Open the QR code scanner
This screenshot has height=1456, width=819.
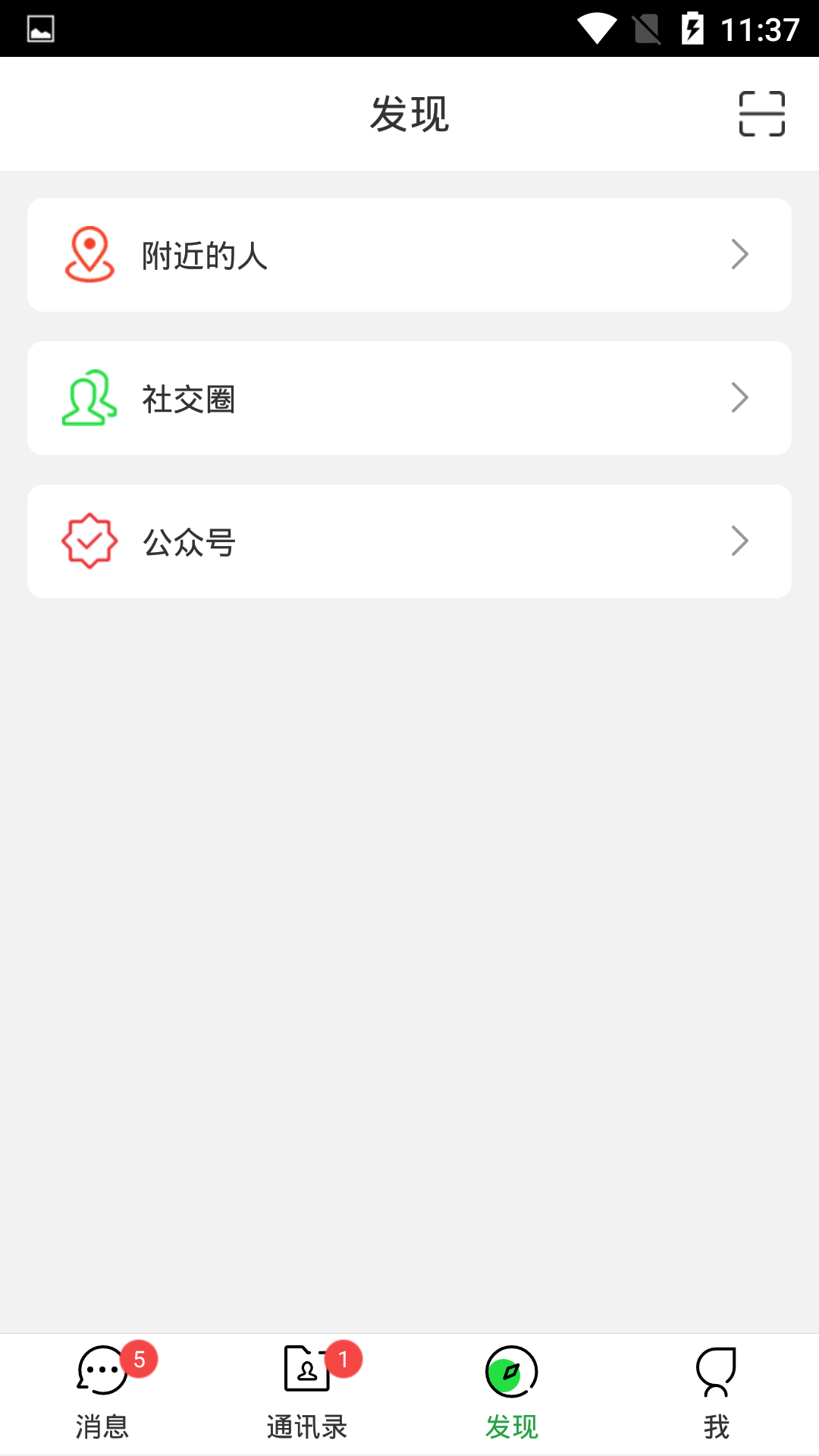tap(761, 114)
